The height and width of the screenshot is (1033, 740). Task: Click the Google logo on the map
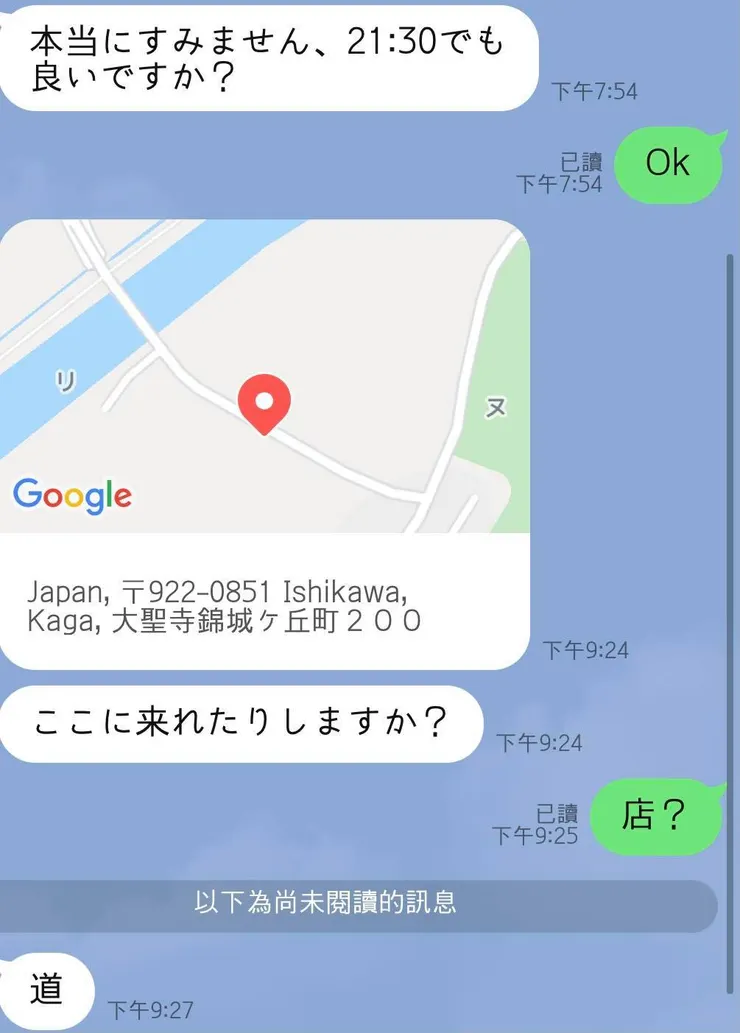point(71,494)
